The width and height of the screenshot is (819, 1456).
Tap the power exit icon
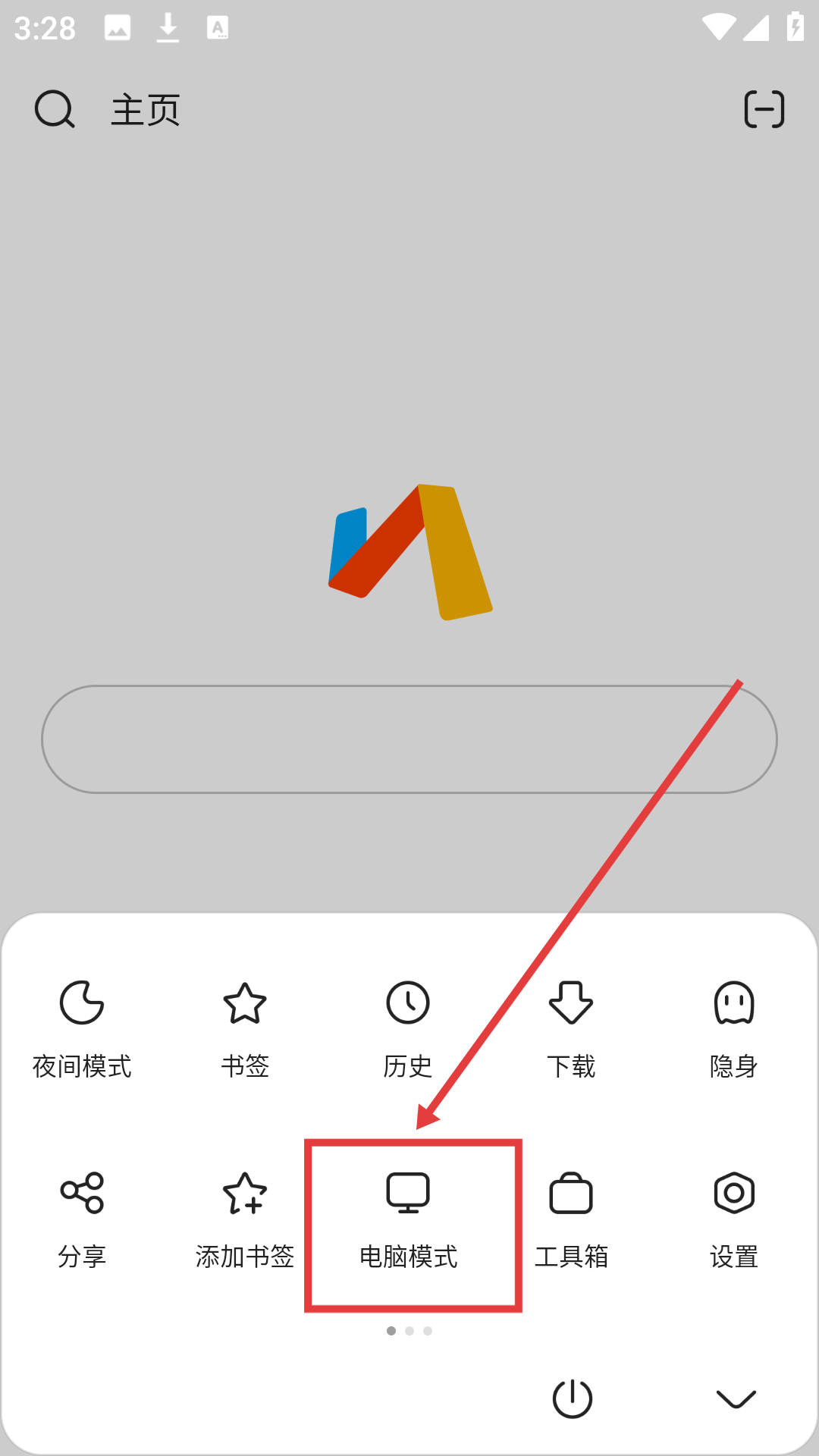coord(573,1398)
